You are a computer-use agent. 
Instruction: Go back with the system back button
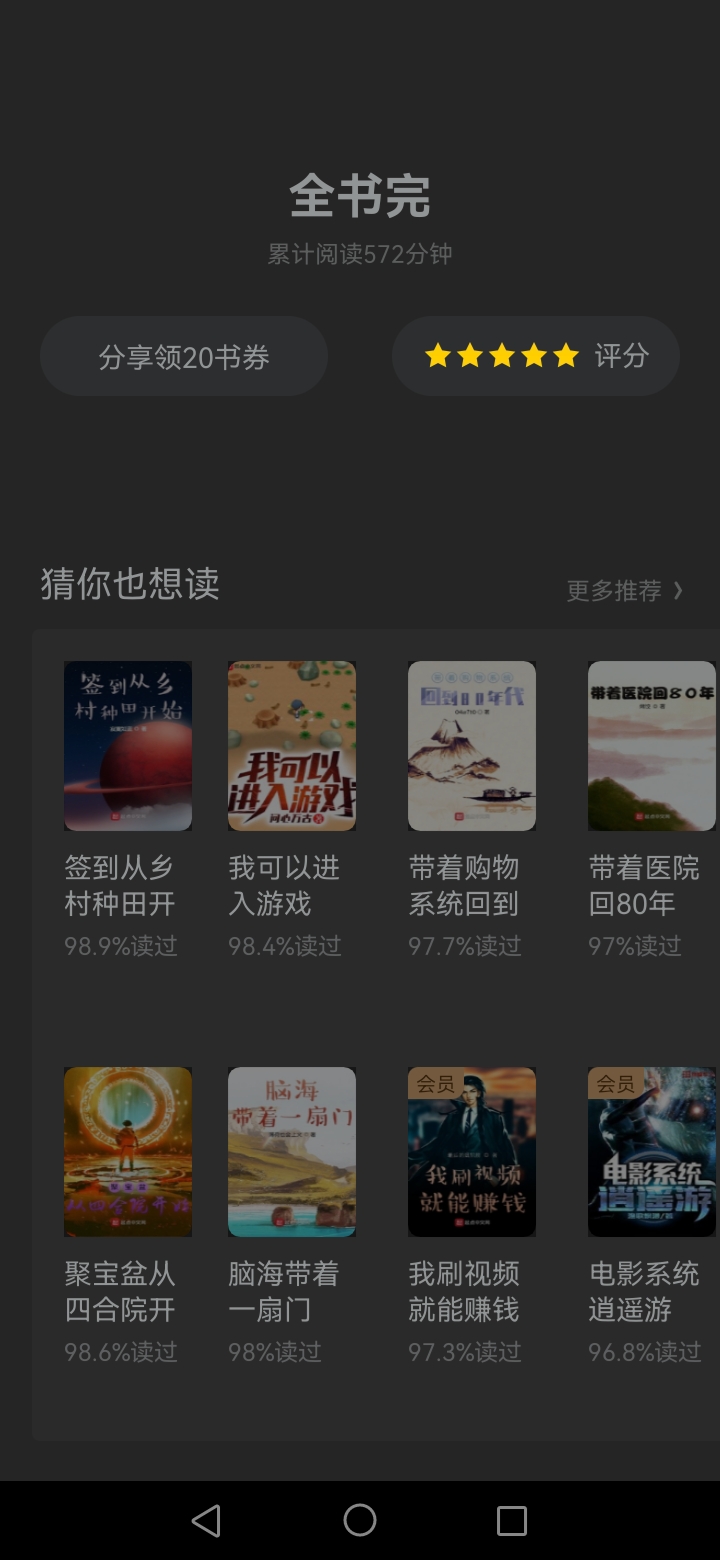point(206,1521)
